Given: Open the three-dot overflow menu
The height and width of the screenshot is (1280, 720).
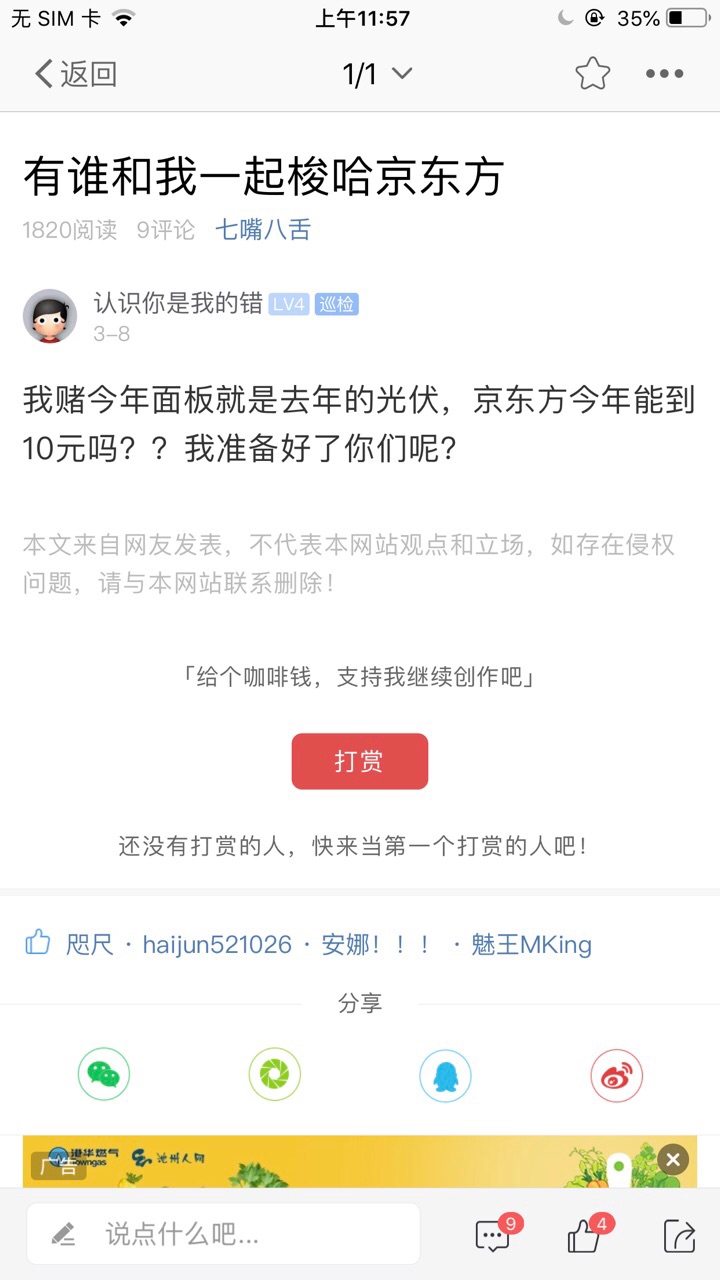Looking at the screenshot, I should 664,74.
